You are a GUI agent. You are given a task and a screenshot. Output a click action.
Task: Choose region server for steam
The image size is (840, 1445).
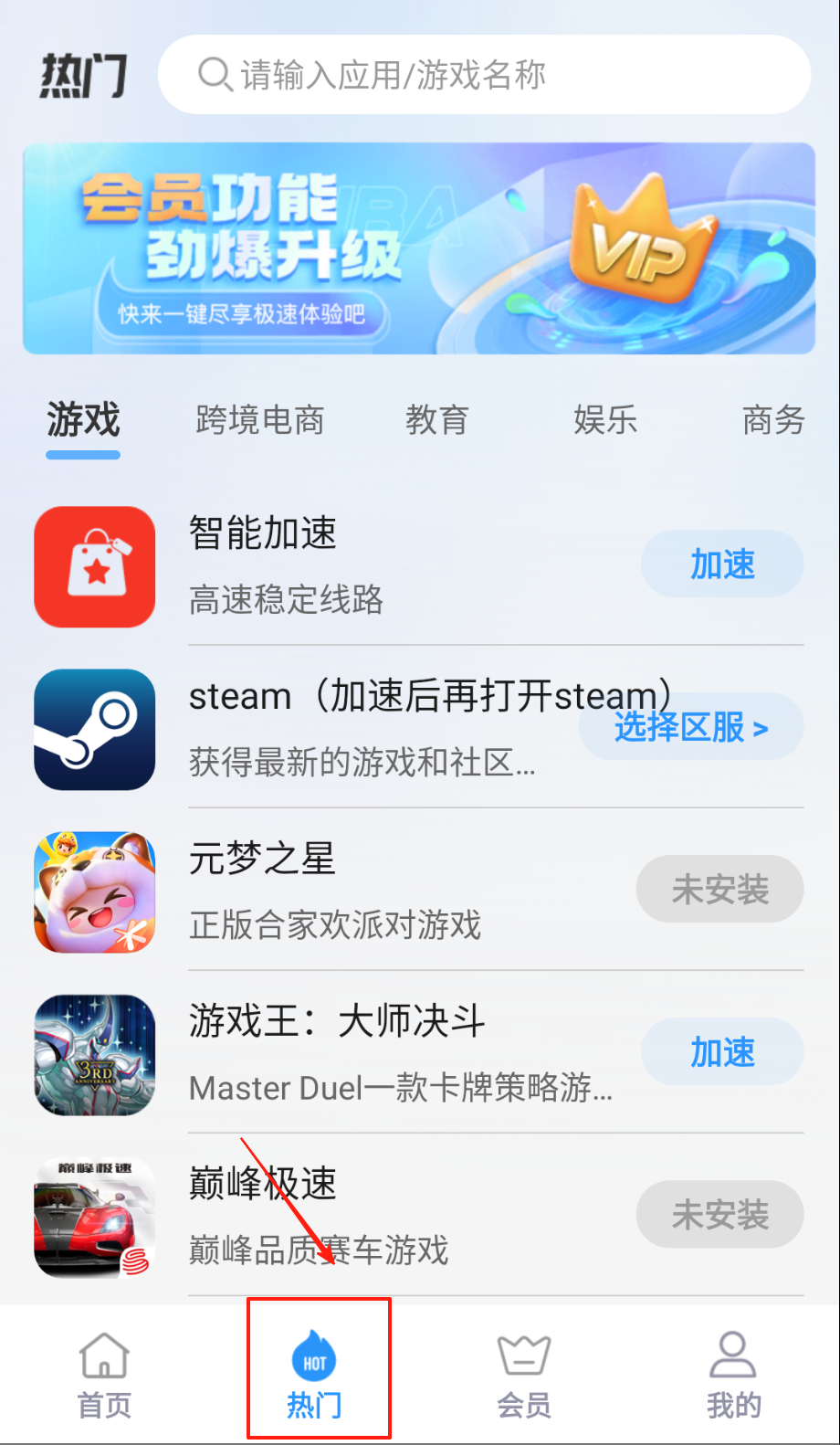[x=691, y=728]
